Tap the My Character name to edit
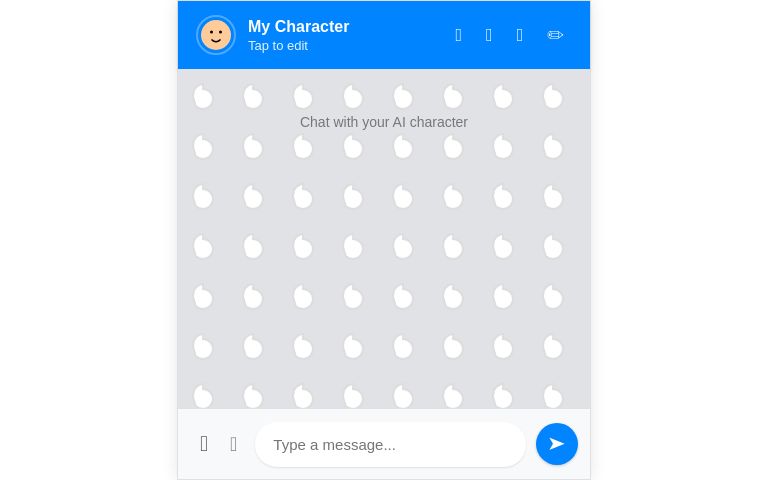This screenshot has width=768, height=480. pos(298,27)
